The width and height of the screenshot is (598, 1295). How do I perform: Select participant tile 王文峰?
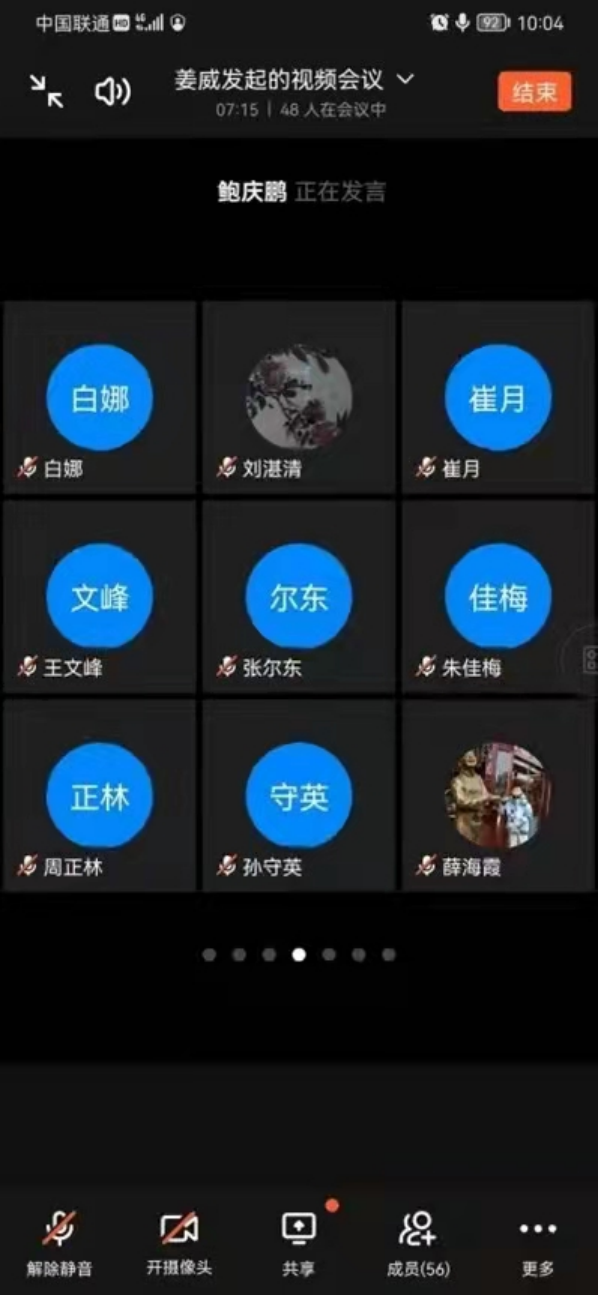tap(100, 597)
